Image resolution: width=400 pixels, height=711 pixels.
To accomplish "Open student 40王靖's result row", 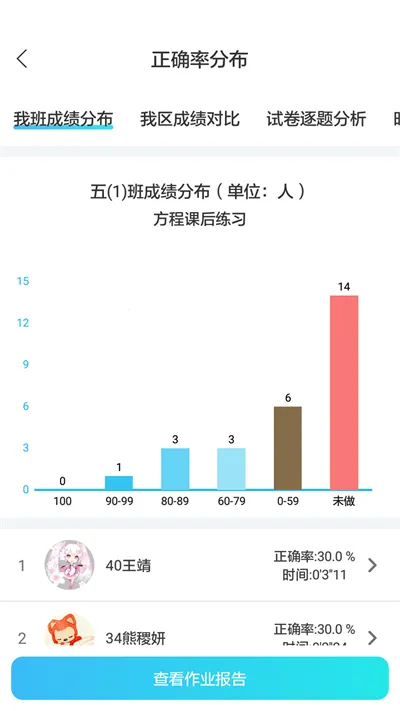I will point(200,565).
